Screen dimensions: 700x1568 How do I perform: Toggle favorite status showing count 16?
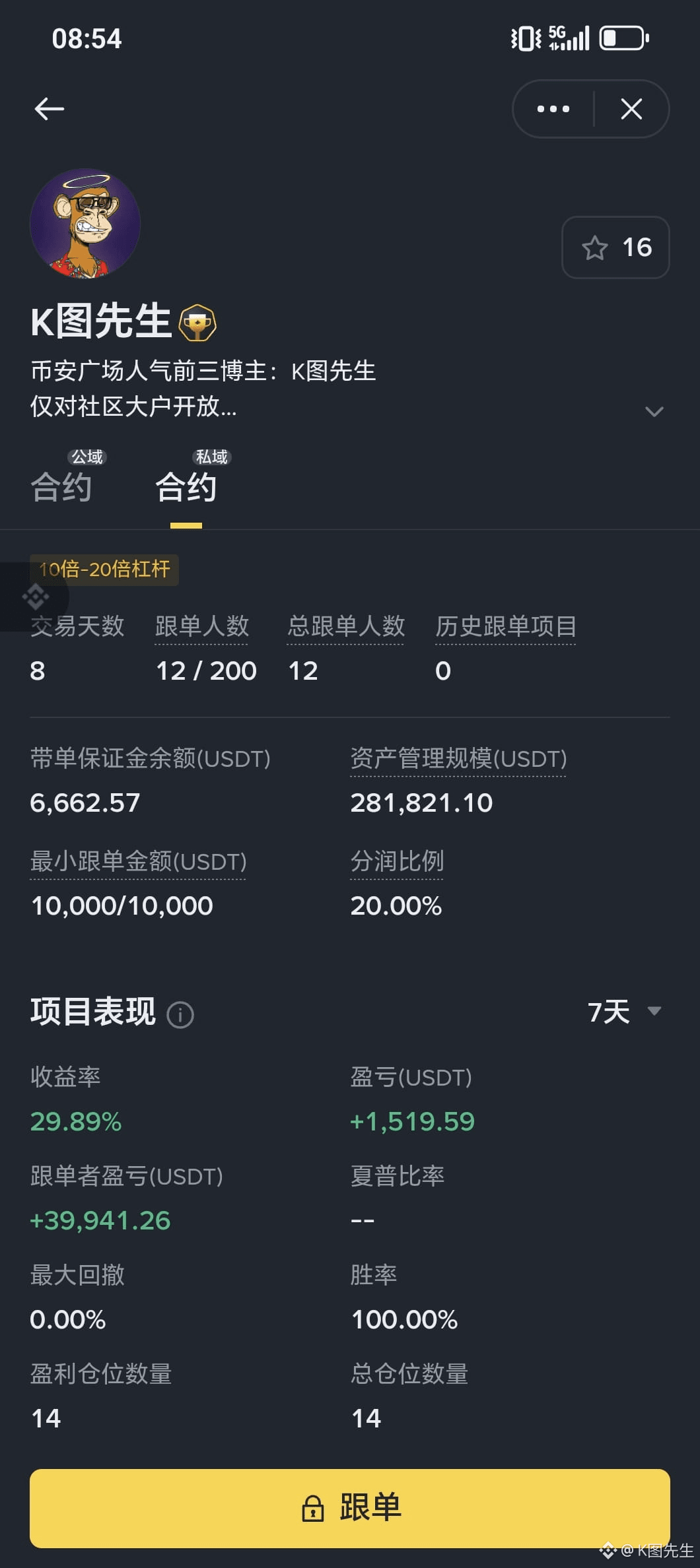[615, 248]
